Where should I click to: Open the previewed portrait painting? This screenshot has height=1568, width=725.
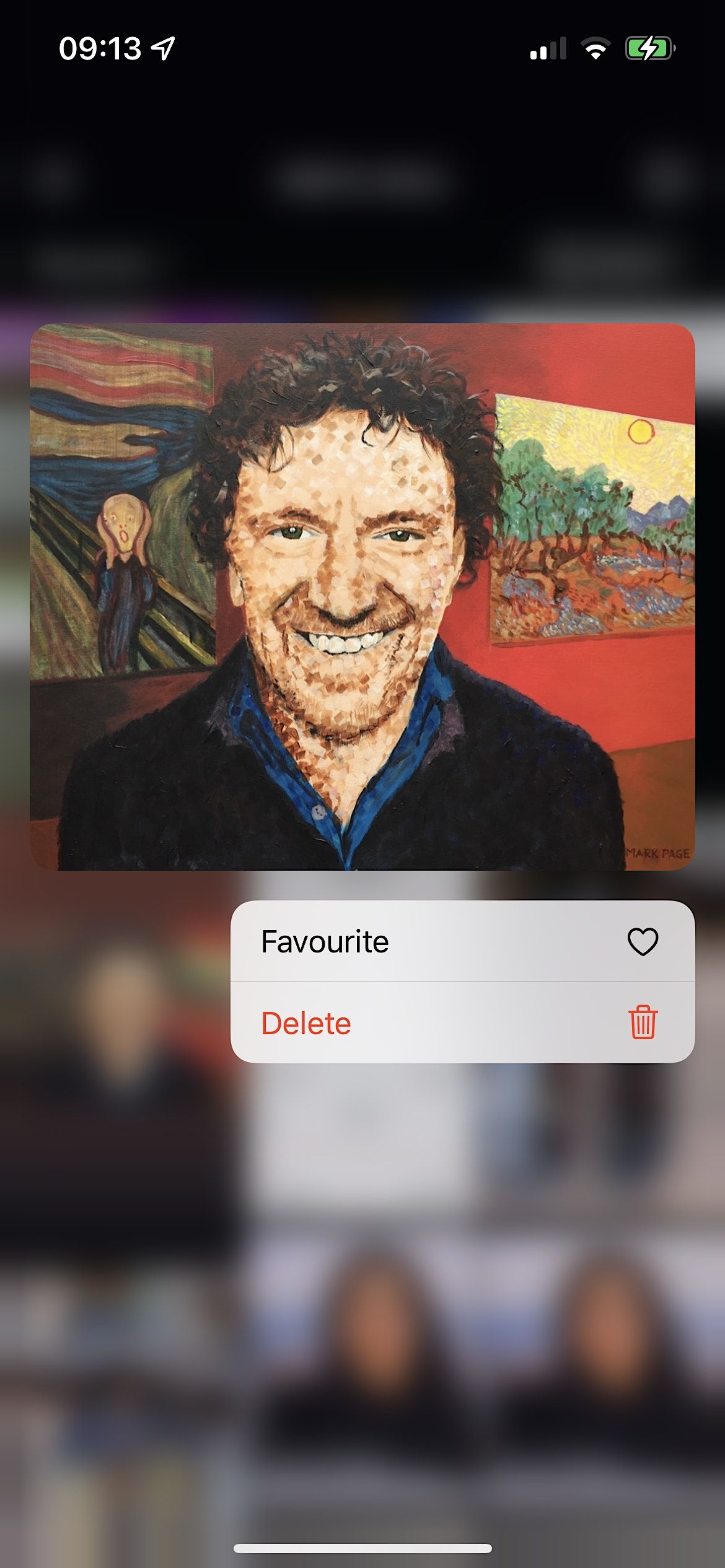pyautogui.click(x=362, y=596)
